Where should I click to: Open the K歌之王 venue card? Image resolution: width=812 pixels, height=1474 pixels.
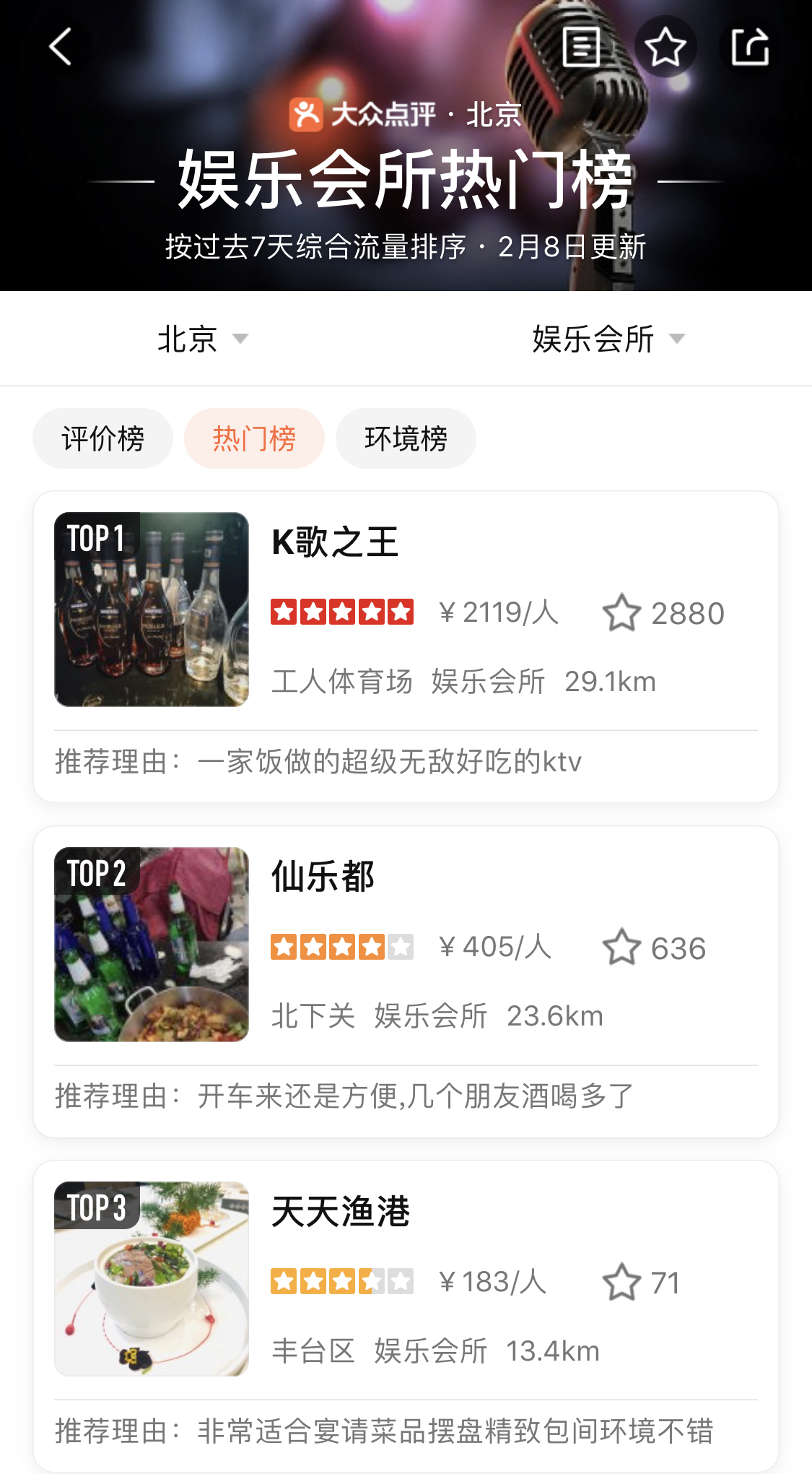click(406, 646)
